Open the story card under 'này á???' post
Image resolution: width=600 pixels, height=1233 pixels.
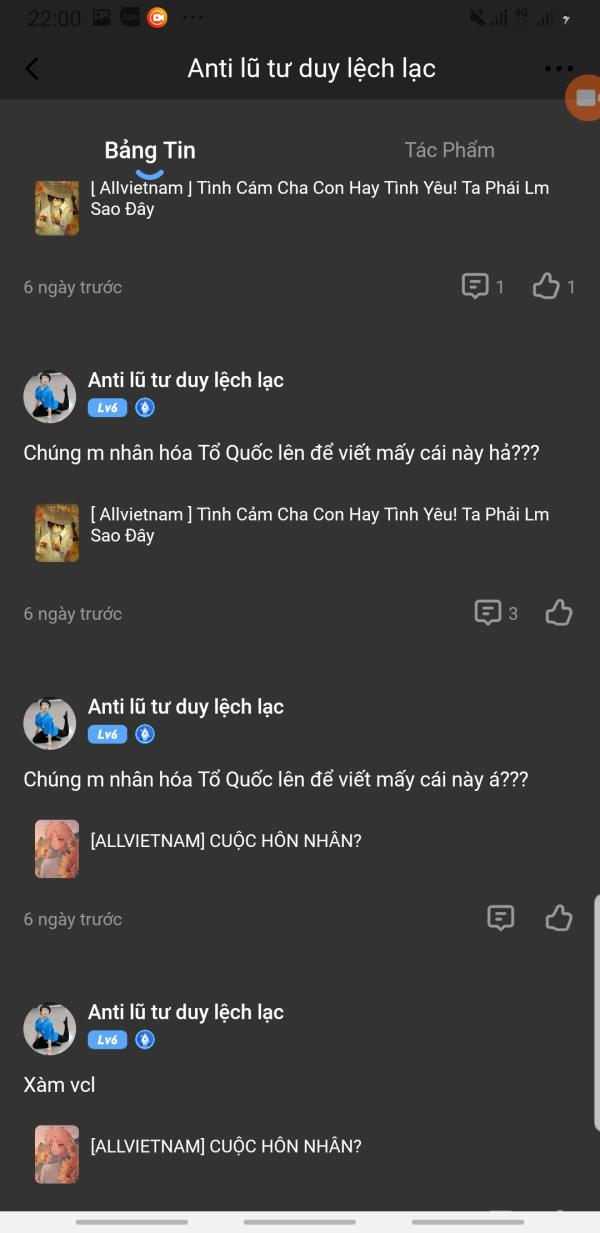click(300, 848)
